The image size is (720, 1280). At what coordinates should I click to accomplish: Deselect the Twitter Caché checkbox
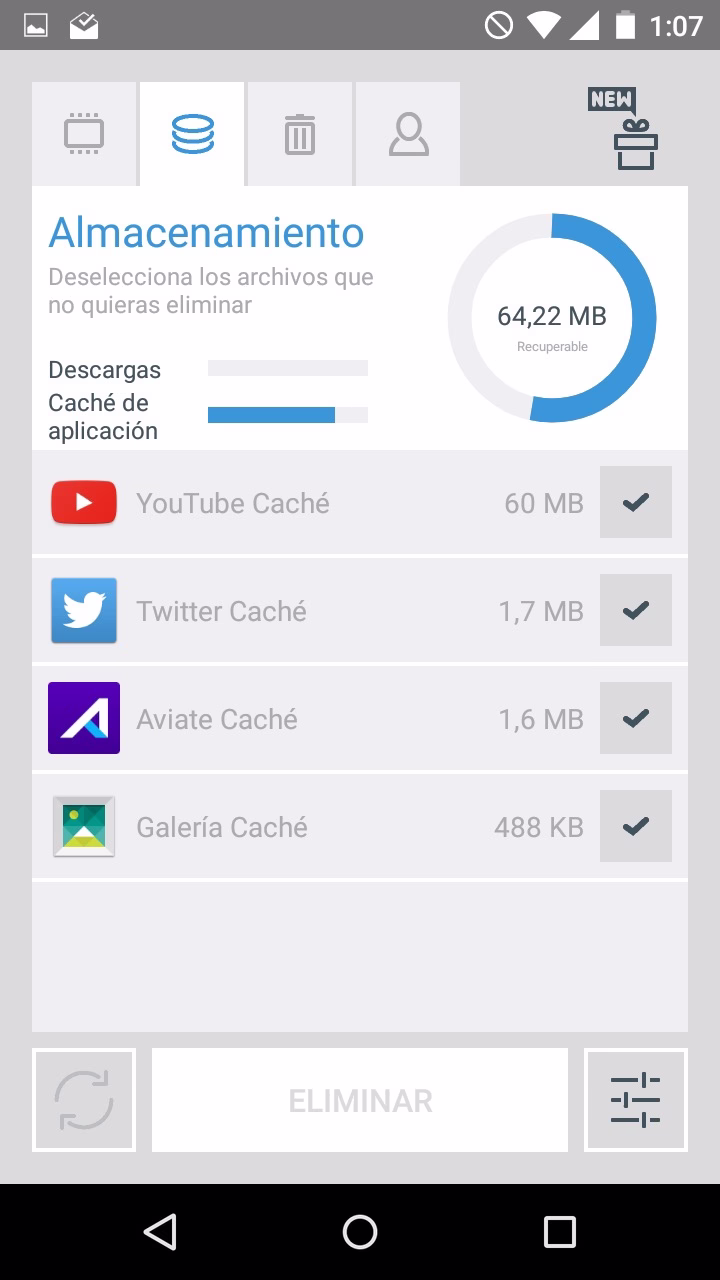pyautogui.click(x=636, y=610)
